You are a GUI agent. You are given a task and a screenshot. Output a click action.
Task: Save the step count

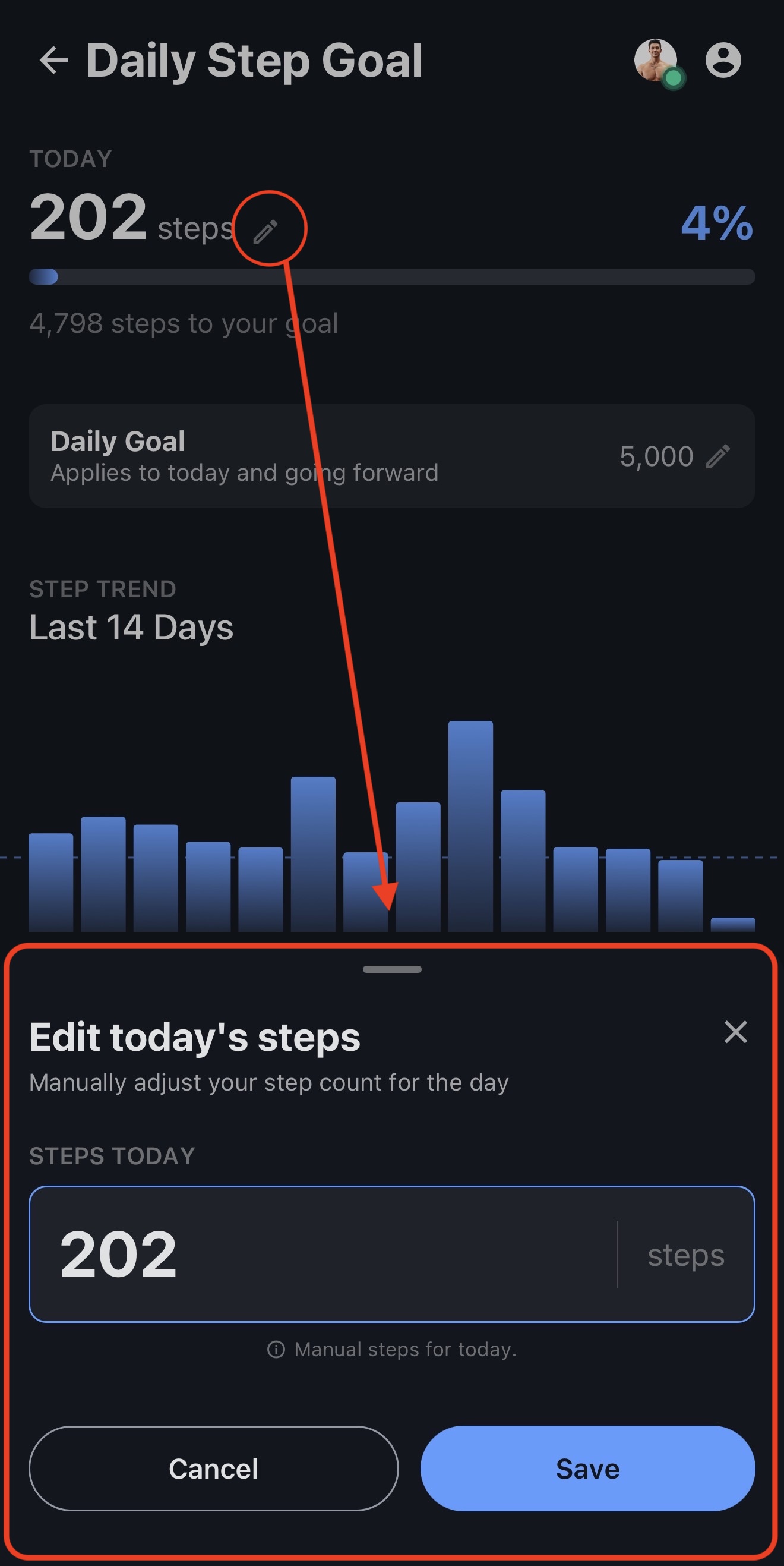[x=587, y=1468]
